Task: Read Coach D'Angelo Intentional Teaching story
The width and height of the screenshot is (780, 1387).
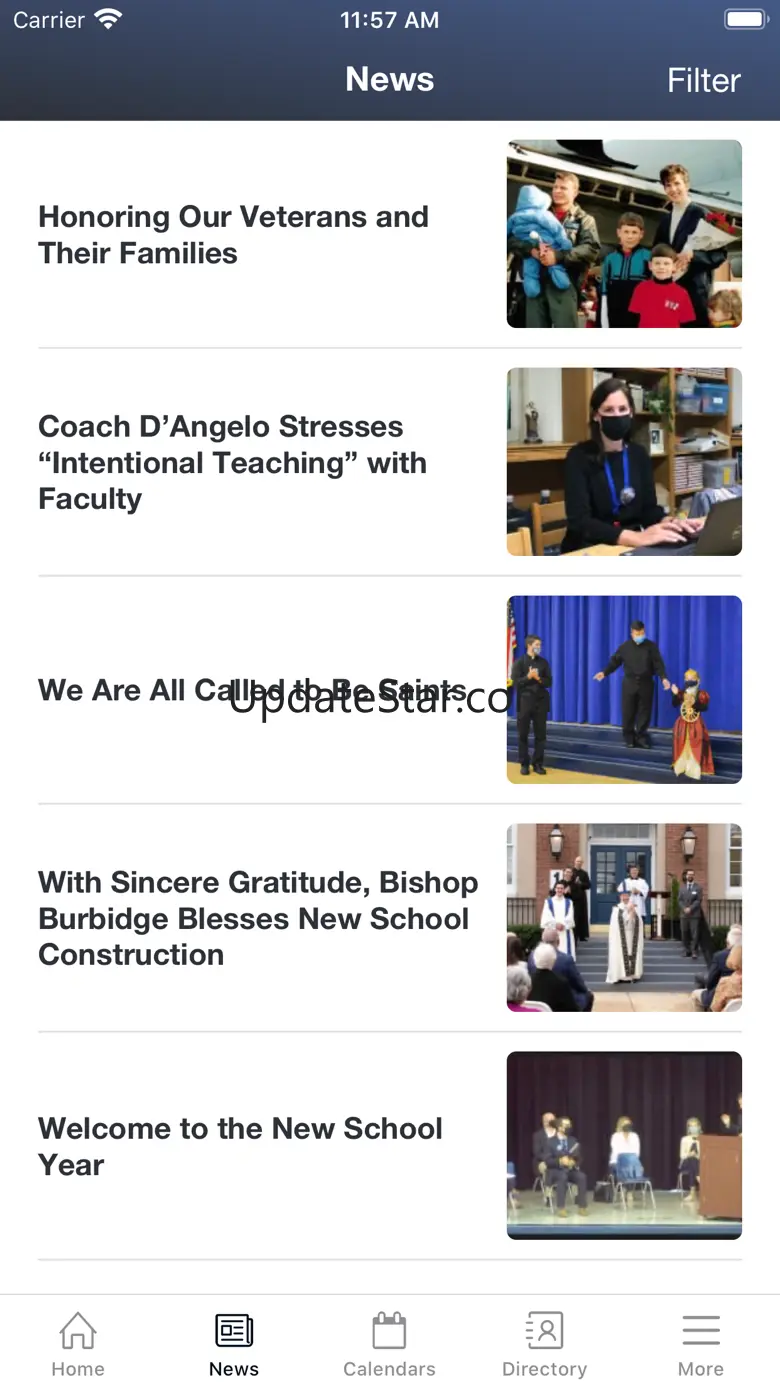Action: (x=233, y=462)
